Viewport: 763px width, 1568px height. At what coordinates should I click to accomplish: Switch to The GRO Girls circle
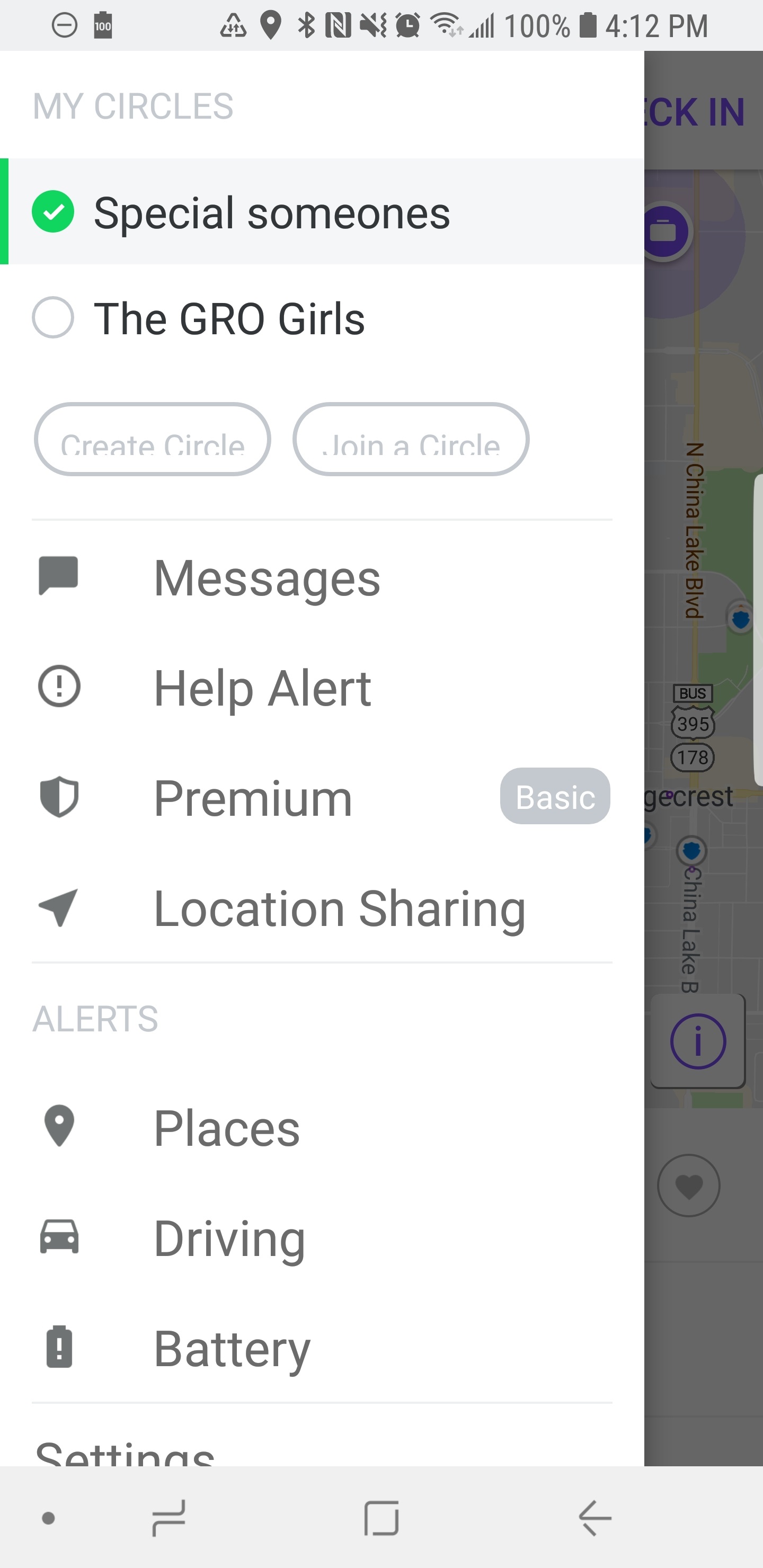tap(230, 317)
